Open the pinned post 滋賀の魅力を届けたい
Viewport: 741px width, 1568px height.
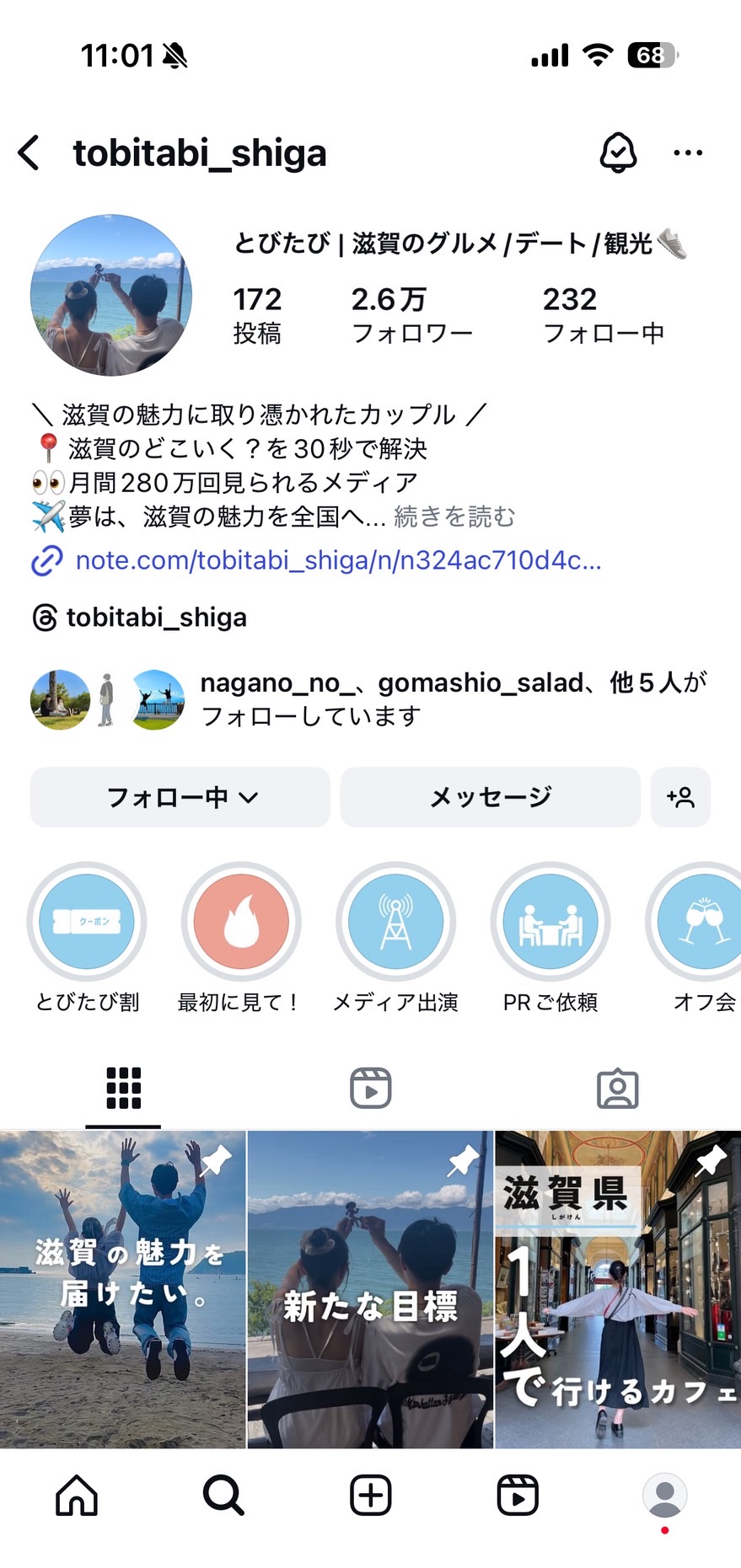(x=122, y=1289)
